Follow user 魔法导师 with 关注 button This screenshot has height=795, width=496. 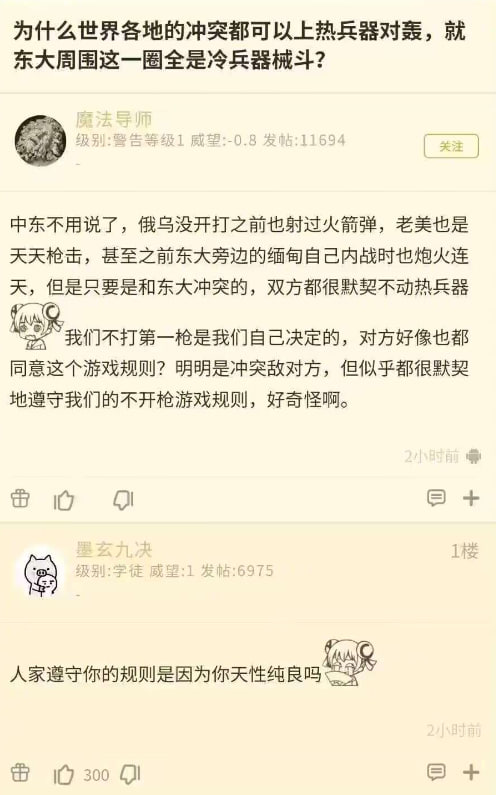pos(451,147)
